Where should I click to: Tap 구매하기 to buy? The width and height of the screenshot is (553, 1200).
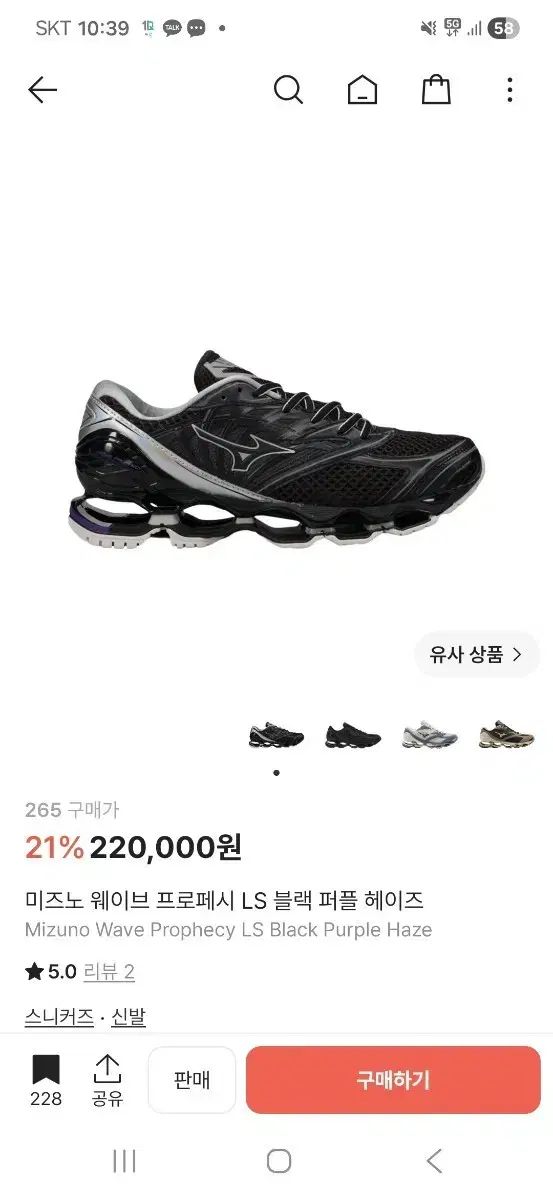pos(393,1080)
